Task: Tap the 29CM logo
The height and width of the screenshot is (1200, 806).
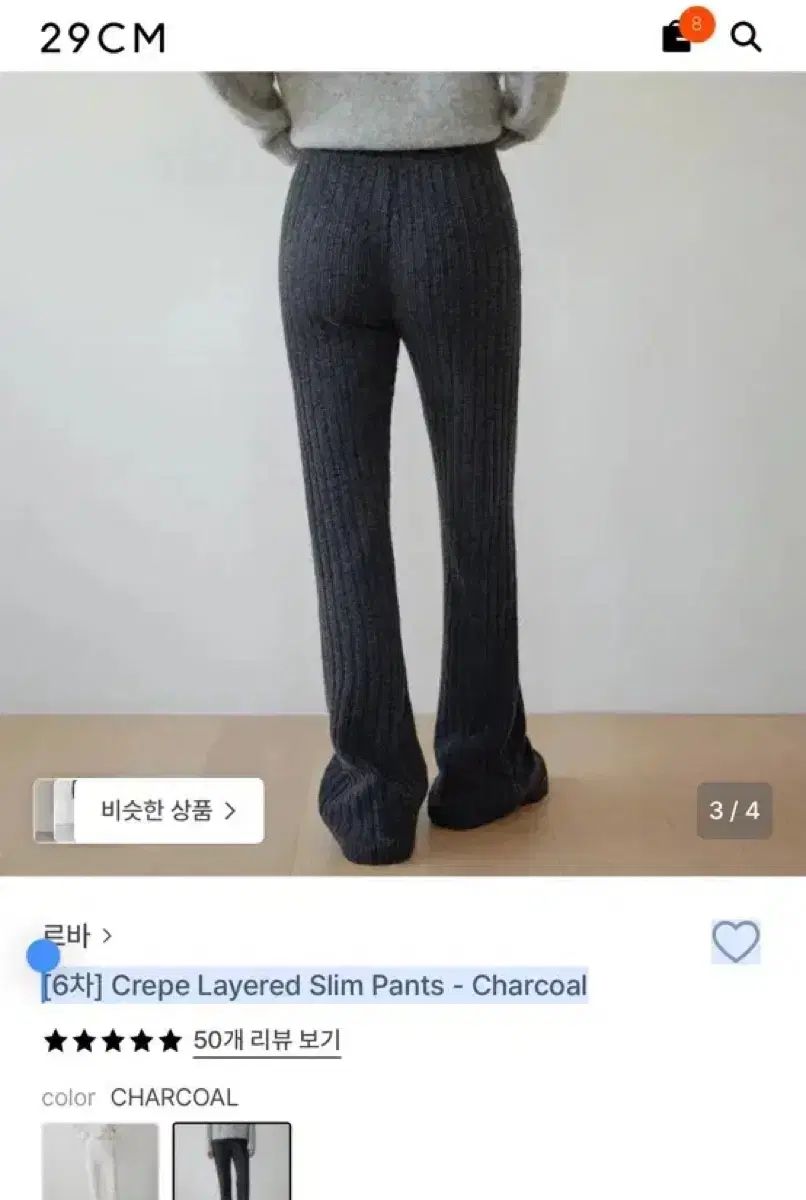Action: click(99, 36)
